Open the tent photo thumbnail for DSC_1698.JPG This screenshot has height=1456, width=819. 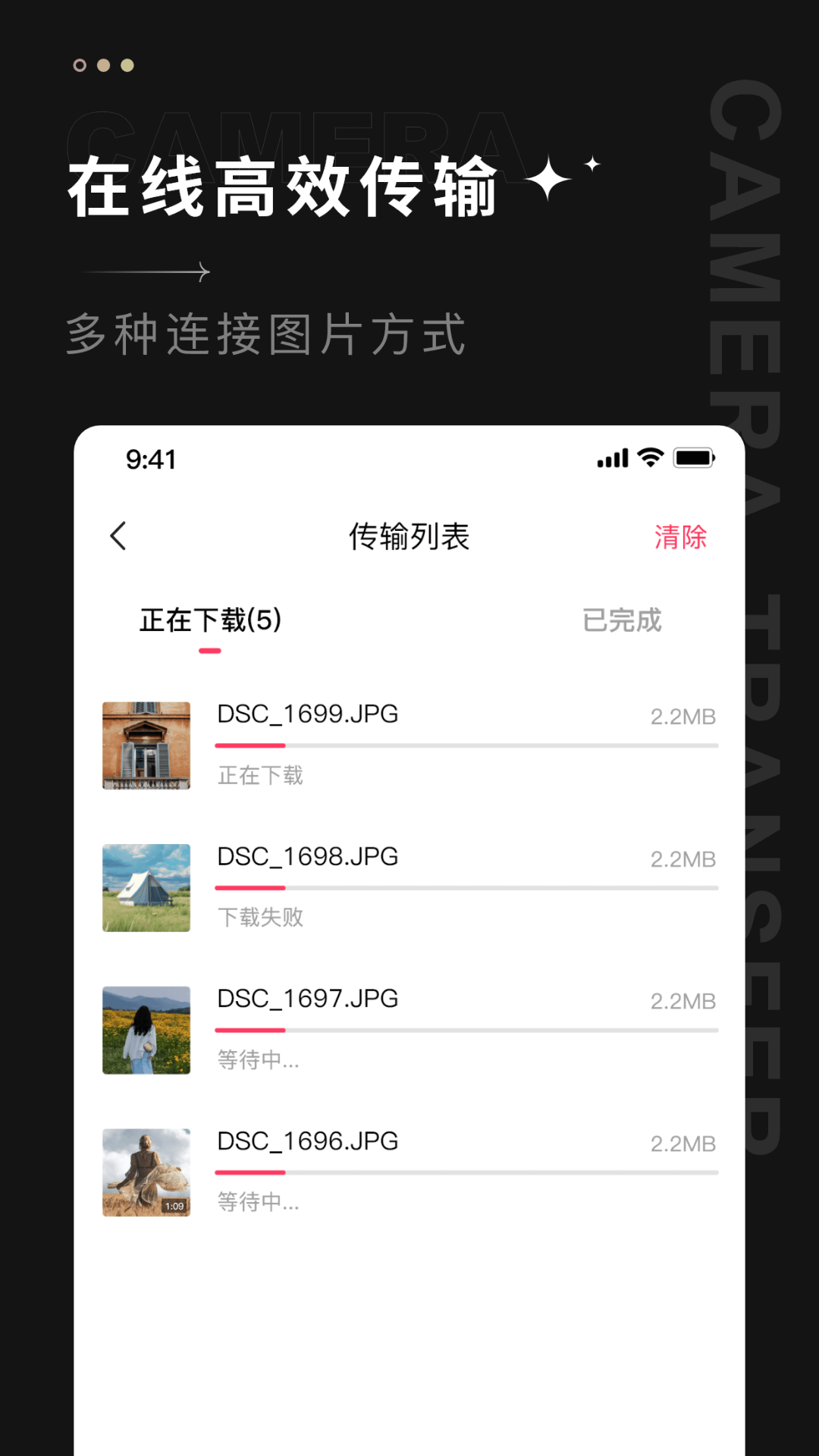(x=146, y=888)
